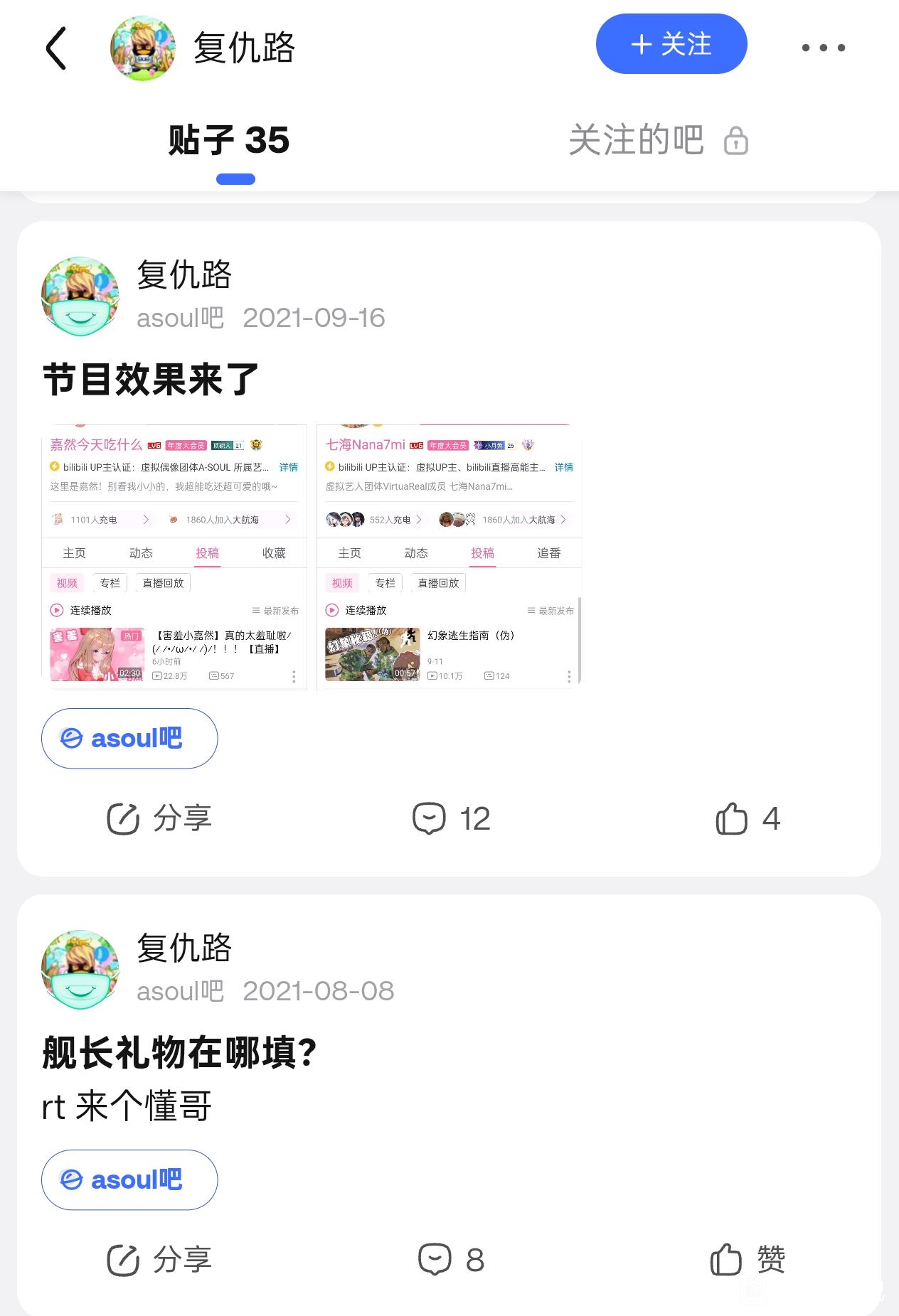View the 七海Nana7mi screenshot image
The height and width of the screenshot is (1316, 899).
click(x=449, y=557)
